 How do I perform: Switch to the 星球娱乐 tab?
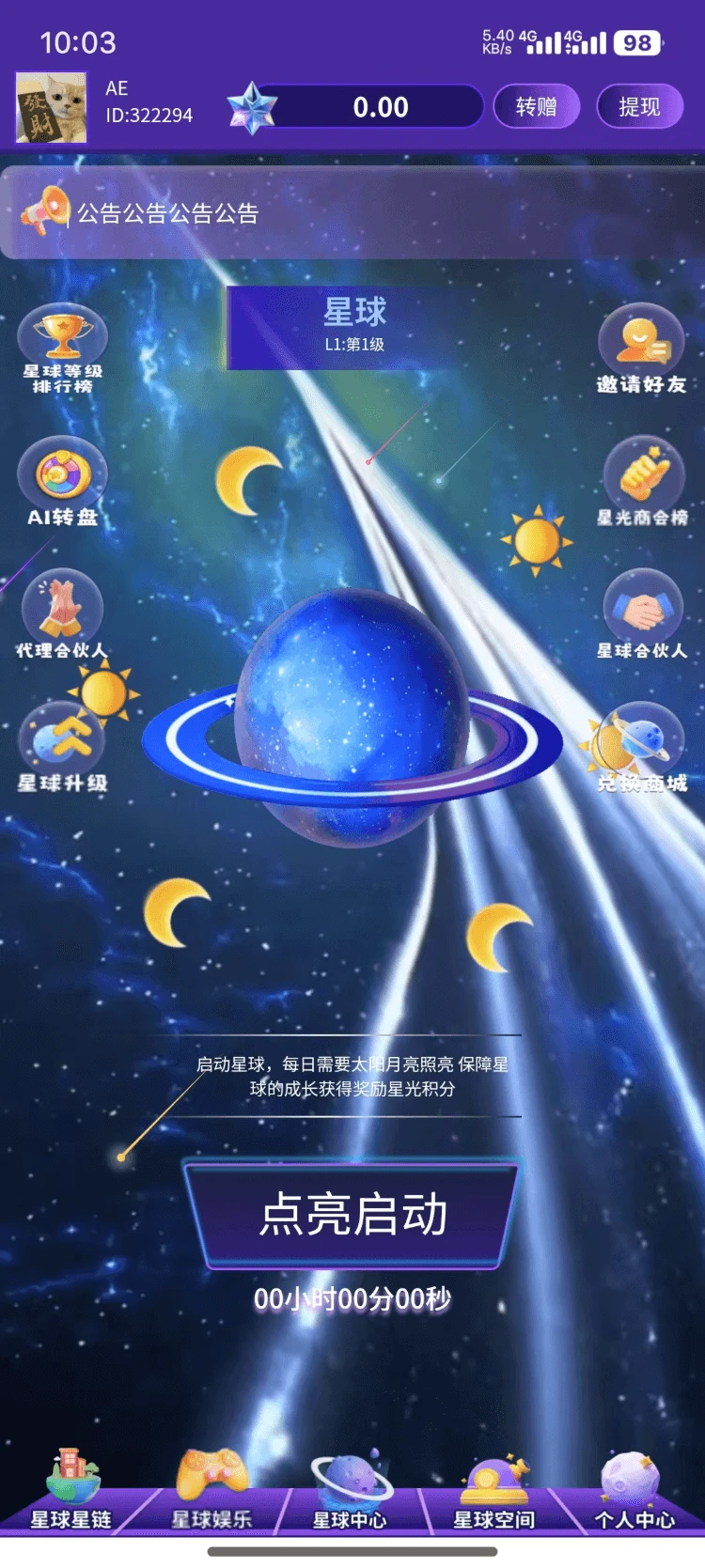click(x=212, y=1494)
